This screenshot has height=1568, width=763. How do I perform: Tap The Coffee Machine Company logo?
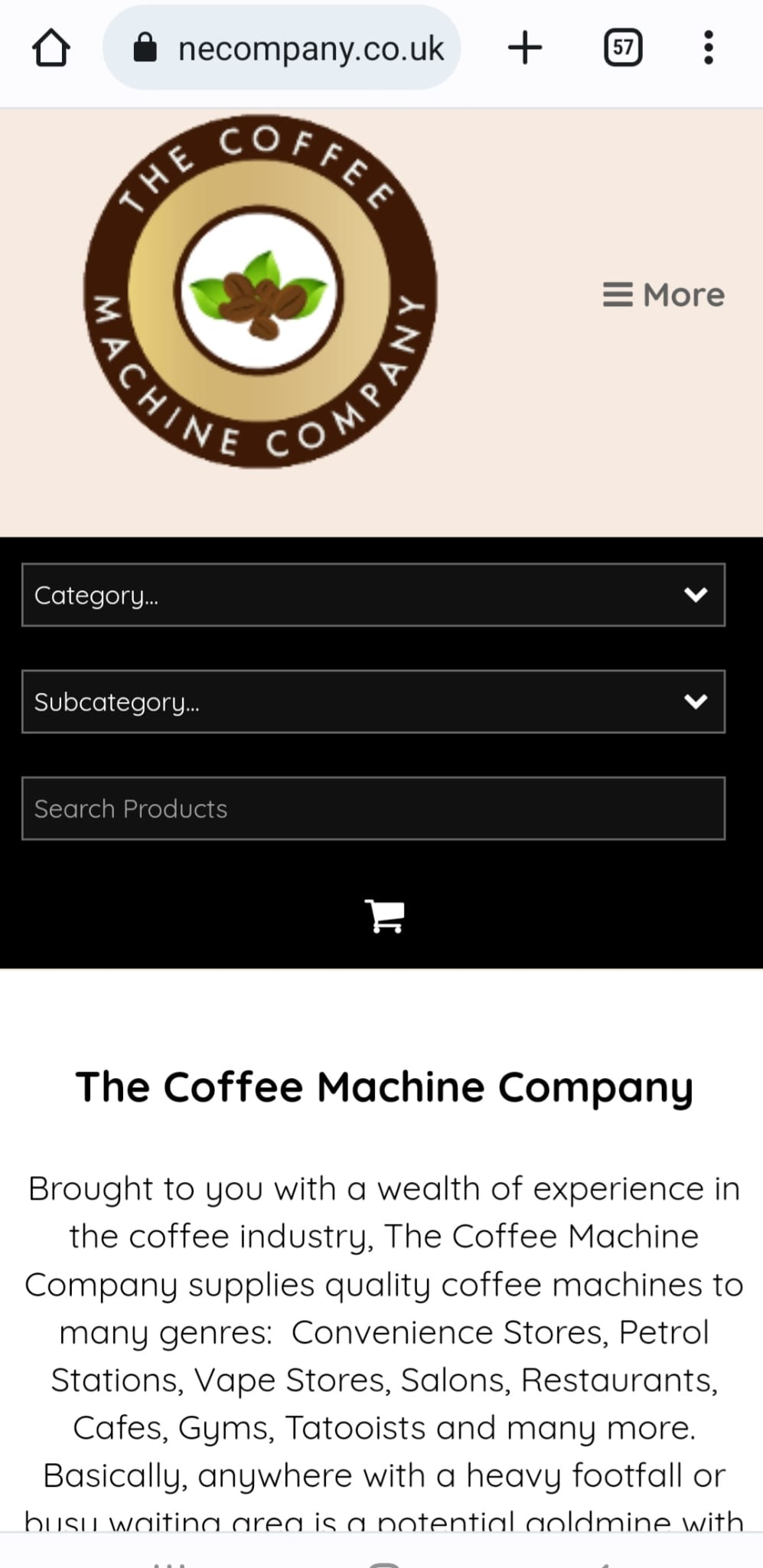[x=260, y=291]
